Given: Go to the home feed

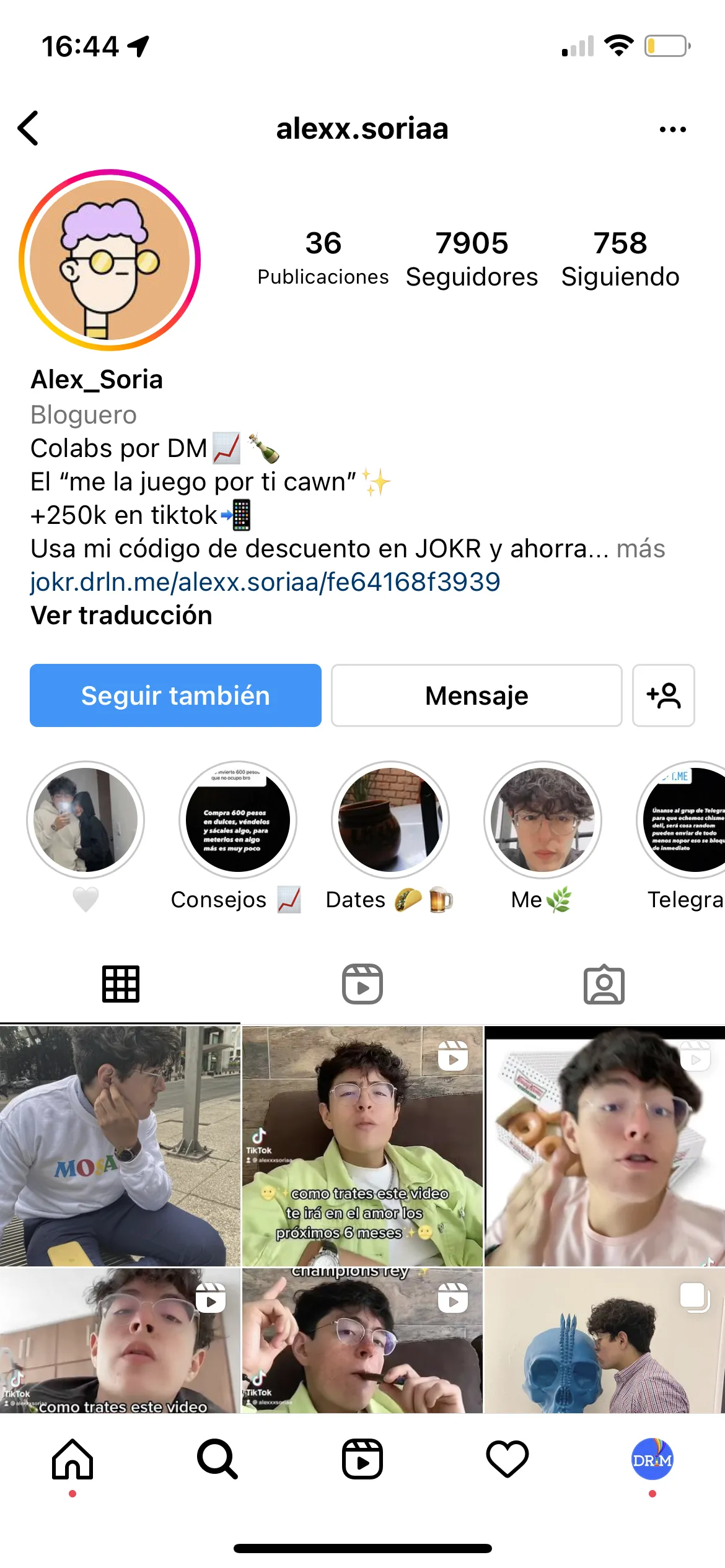Looking at the screenshot, I should 72,1459.
